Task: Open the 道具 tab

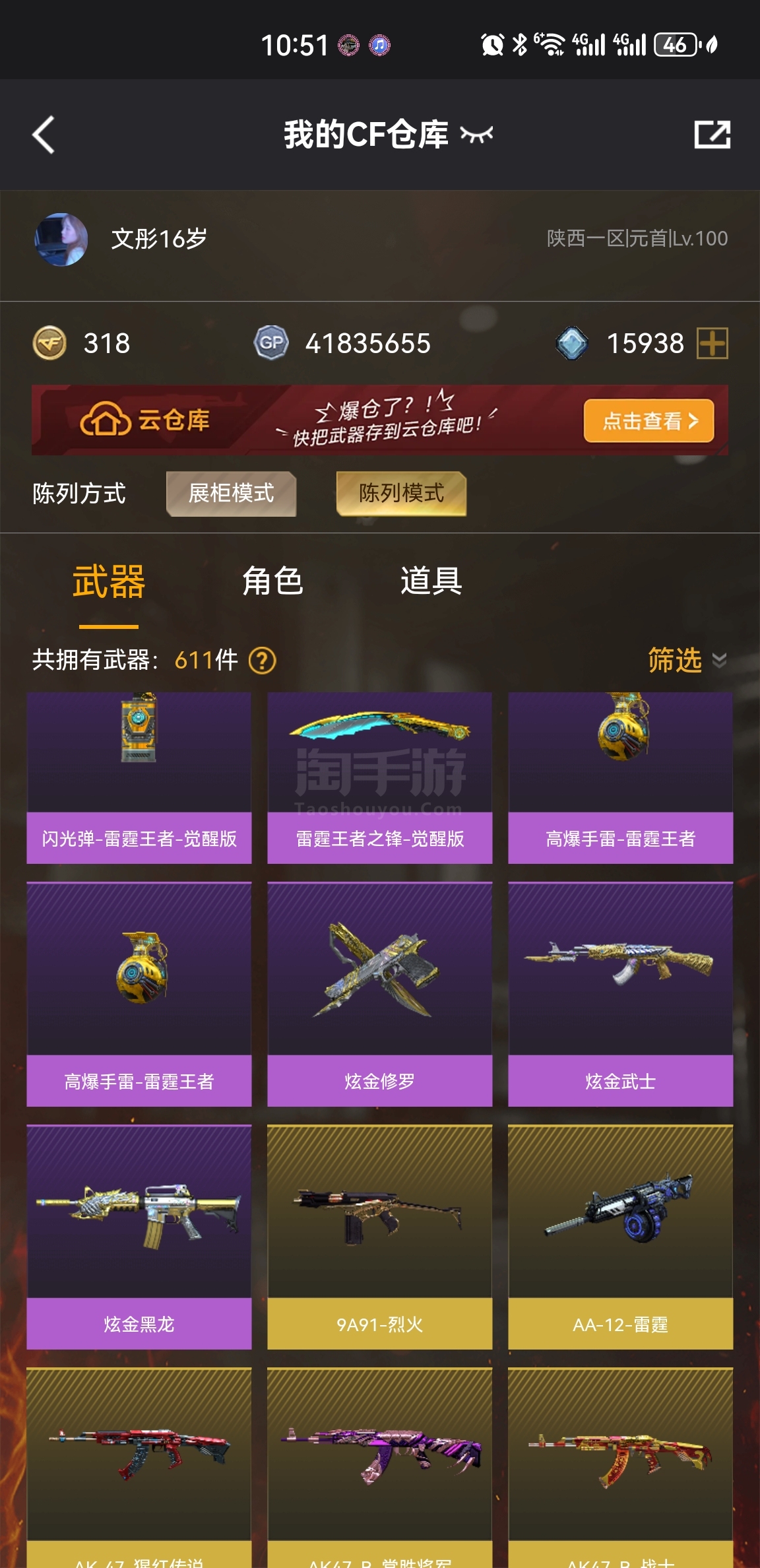Action: [x=431, y=581]
